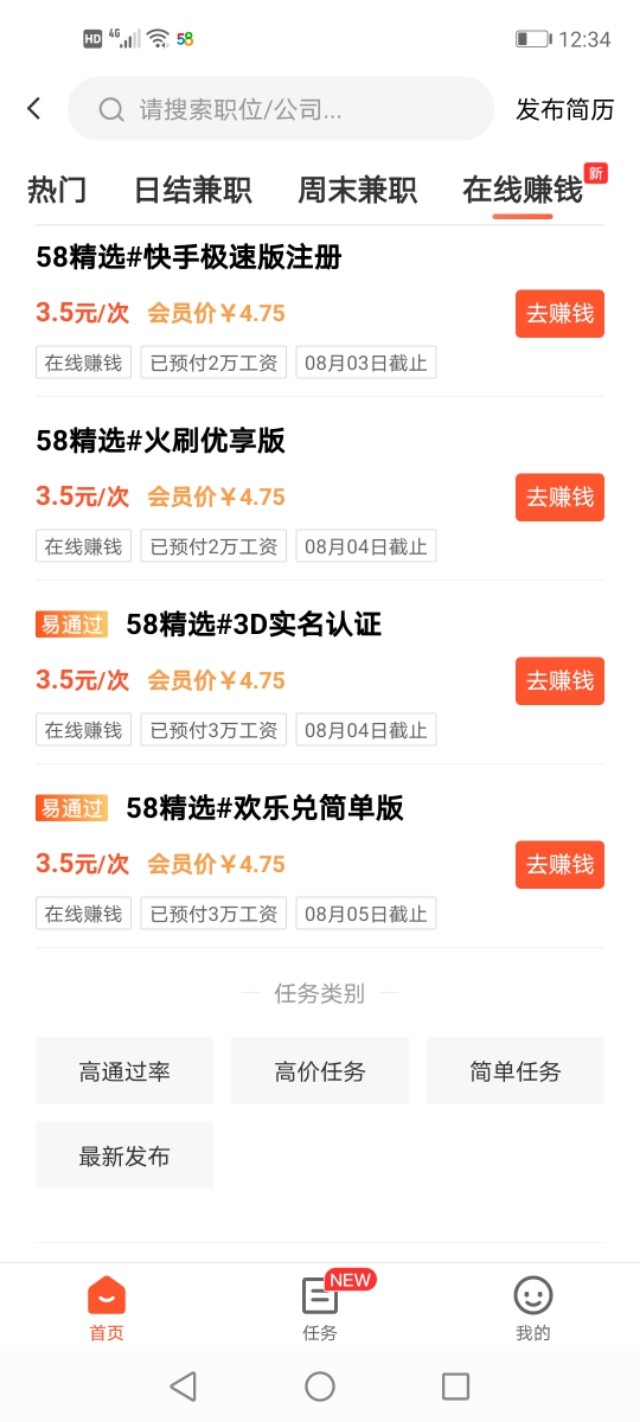This screenshot has width=640, height=1422.
Task: Choose the 简单任务 category
Action: point(515,1071)
